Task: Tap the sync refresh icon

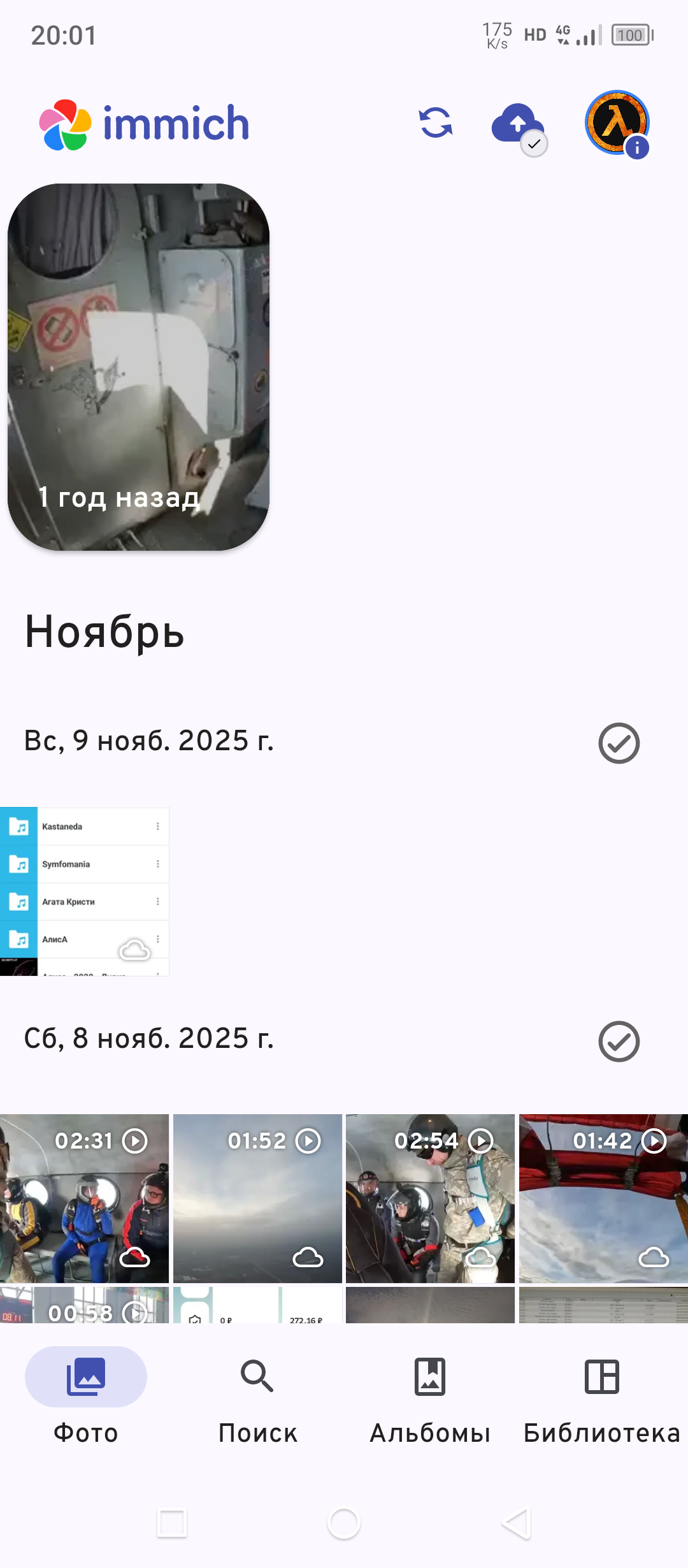Action: tap(436, 122)
